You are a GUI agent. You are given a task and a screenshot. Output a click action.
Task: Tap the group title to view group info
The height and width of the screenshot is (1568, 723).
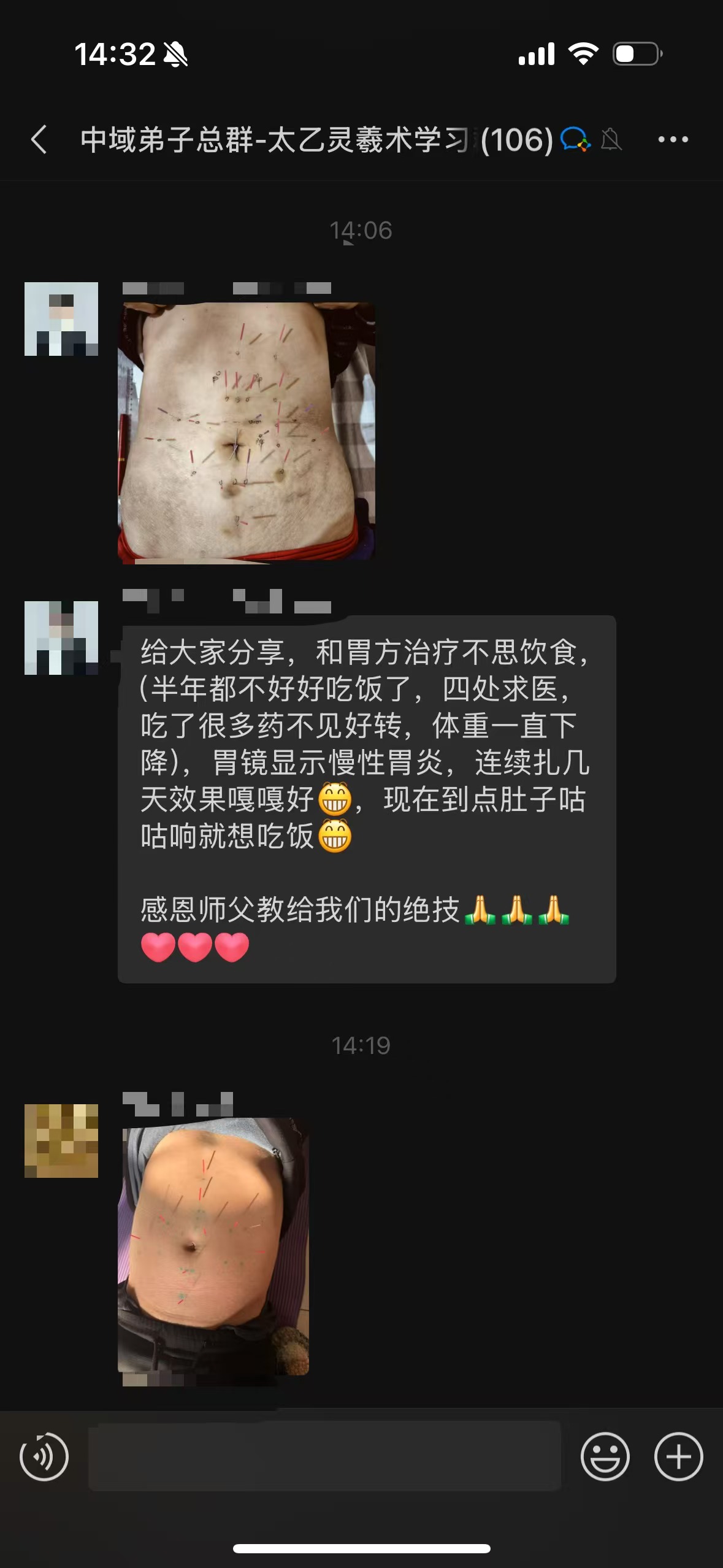(x=276, y=140)
